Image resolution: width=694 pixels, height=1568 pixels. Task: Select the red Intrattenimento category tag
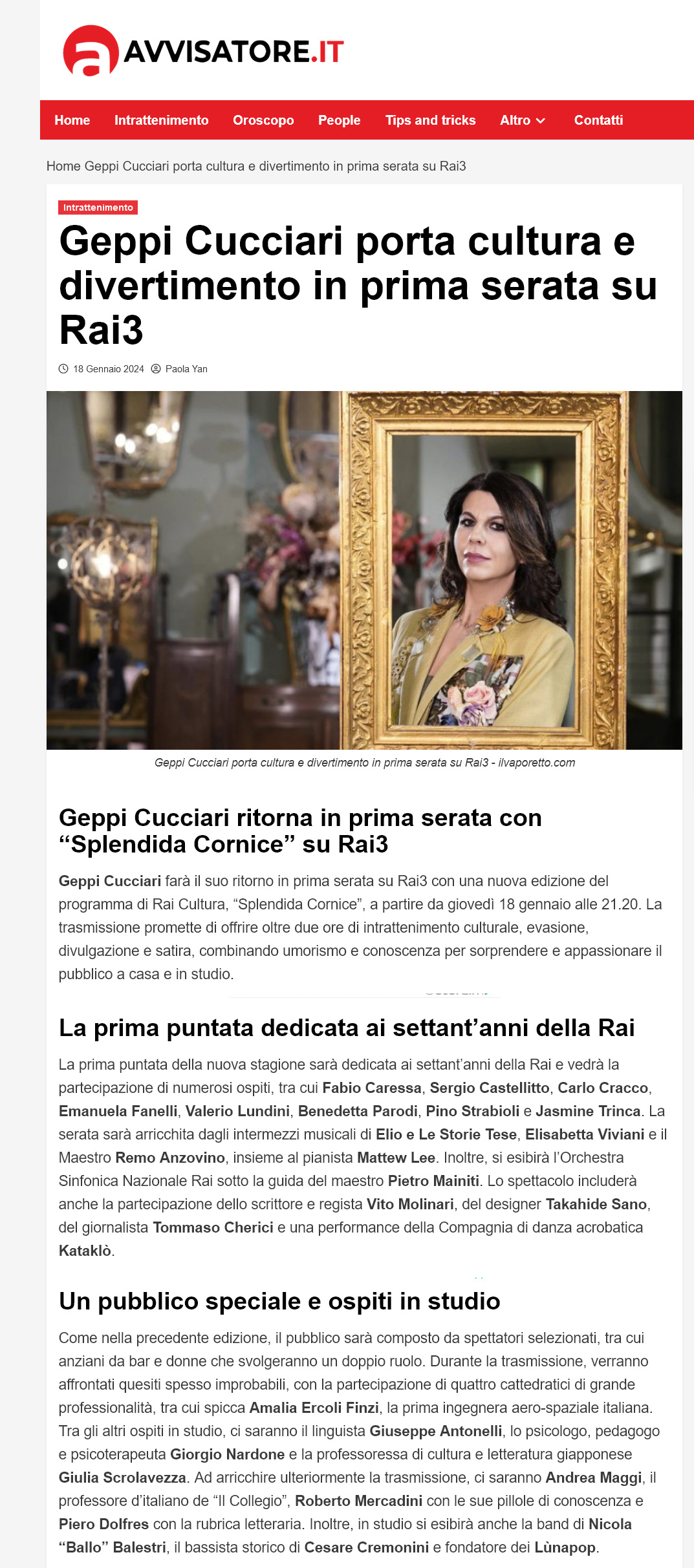[98, 207]
